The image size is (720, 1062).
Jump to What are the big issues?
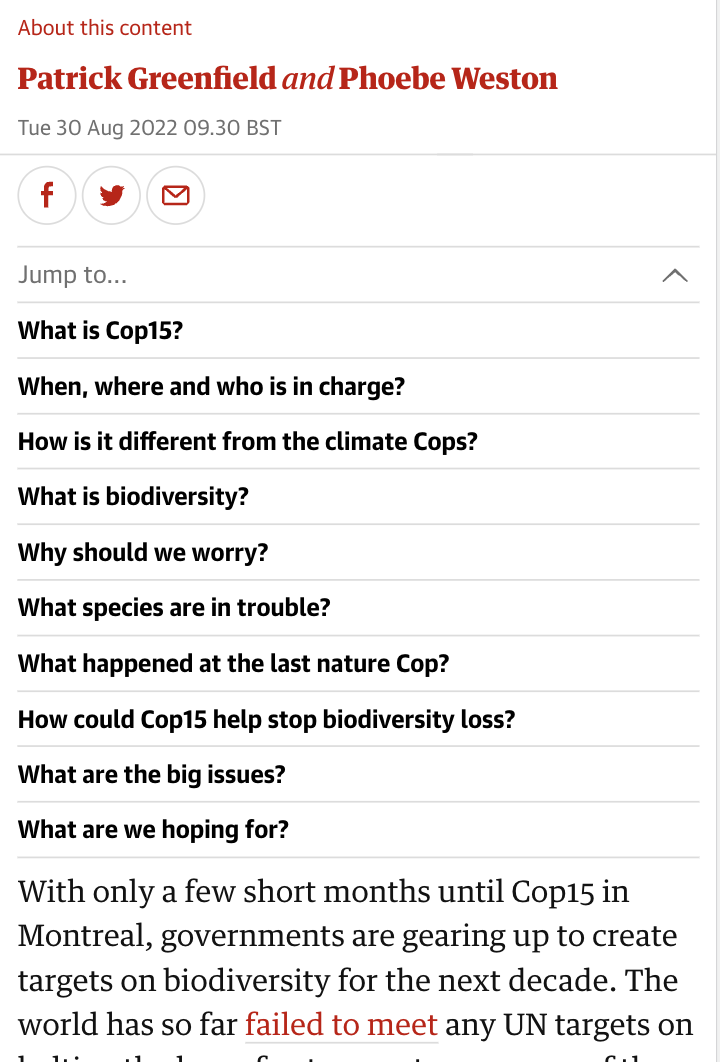click(x=152, y=774)
